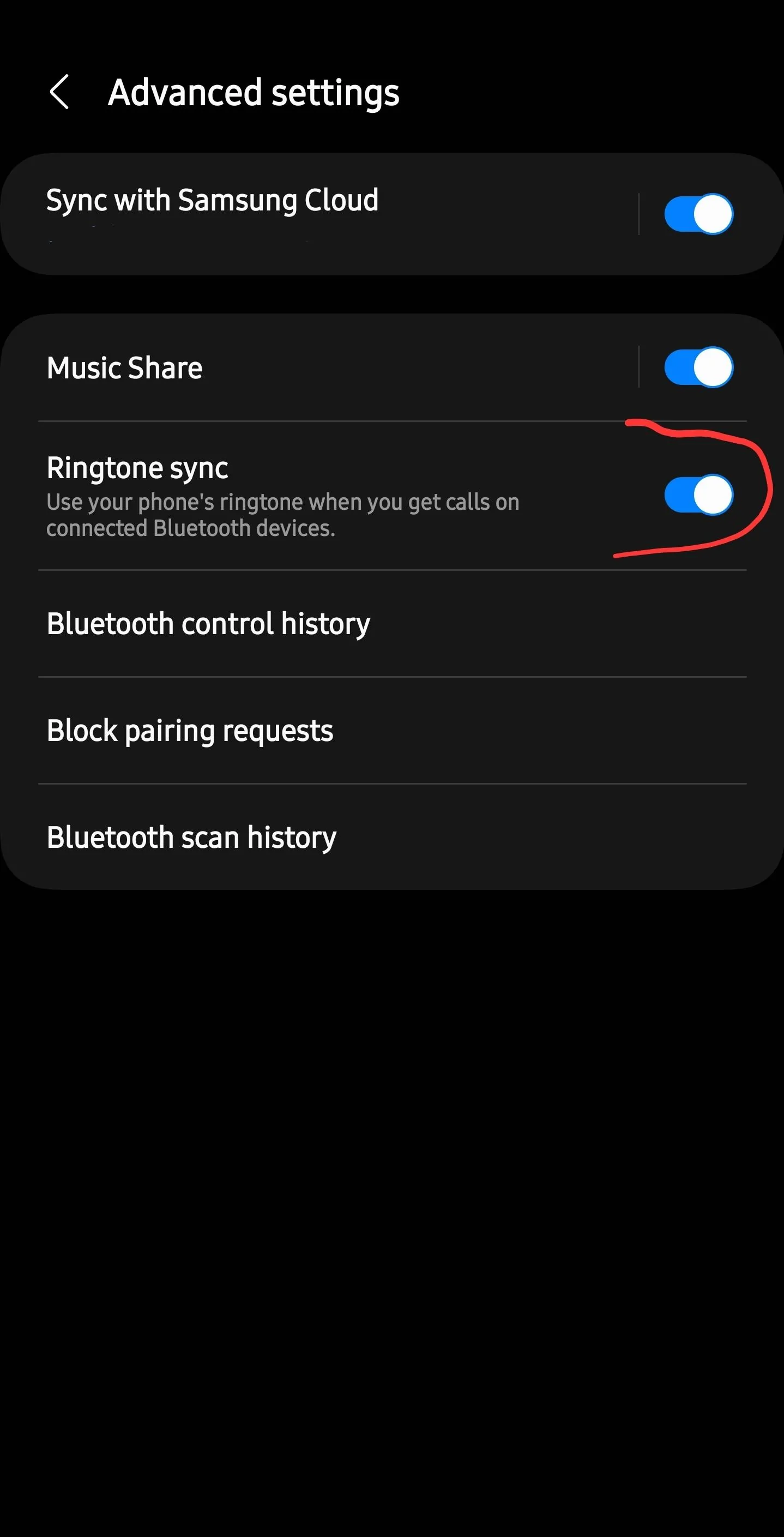This screenshot has width=784, height=1537.
Task: Tap the highlighted toggle inside the red circle
Action: pos(698,495)
